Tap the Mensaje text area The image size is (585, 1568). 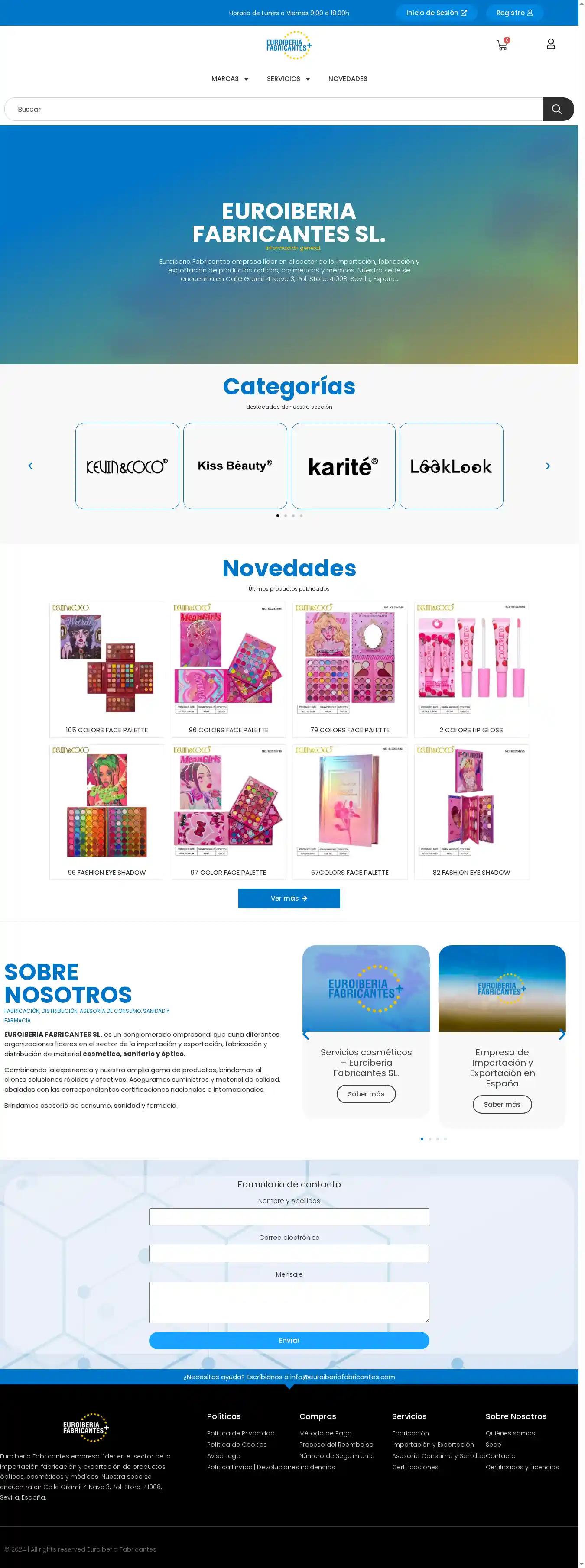[289, 1302]
